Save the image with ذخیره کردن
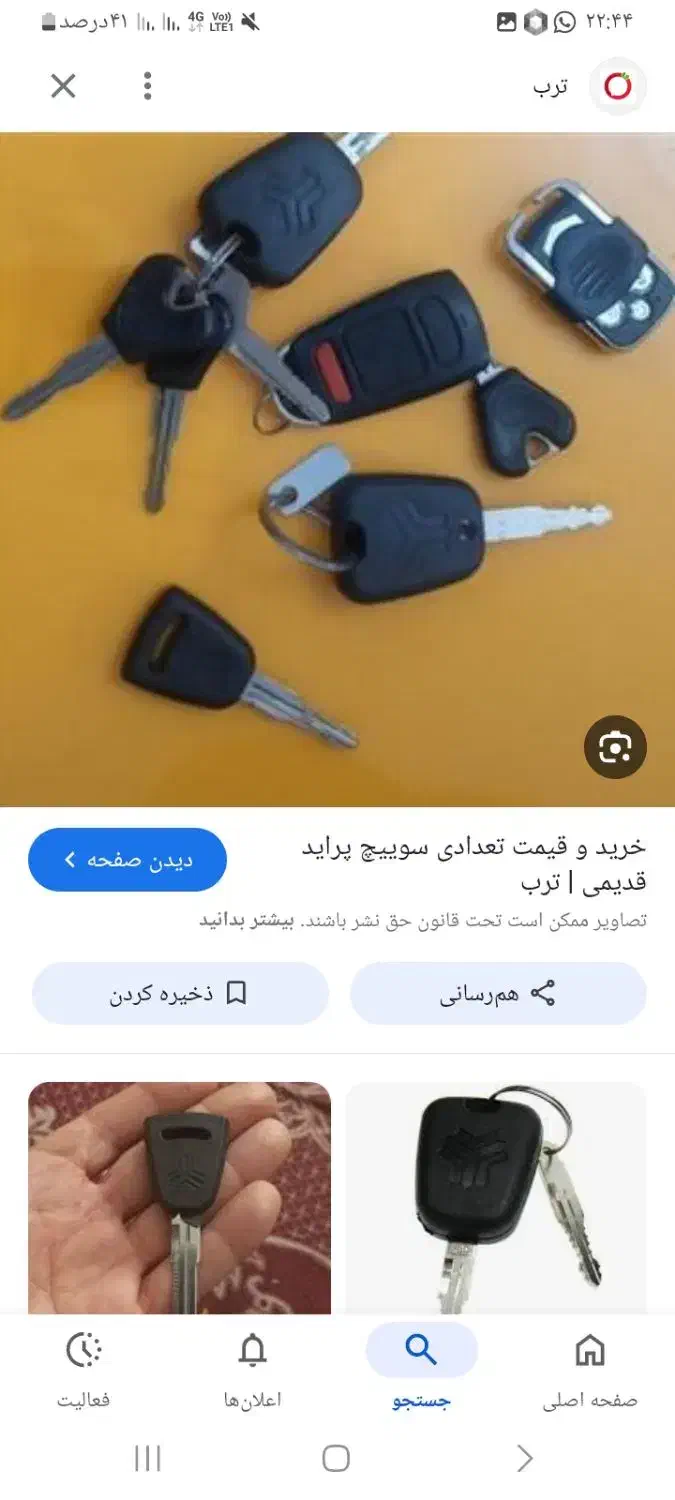Screen dimensions: 675x1500 click(x=180, y=994)
